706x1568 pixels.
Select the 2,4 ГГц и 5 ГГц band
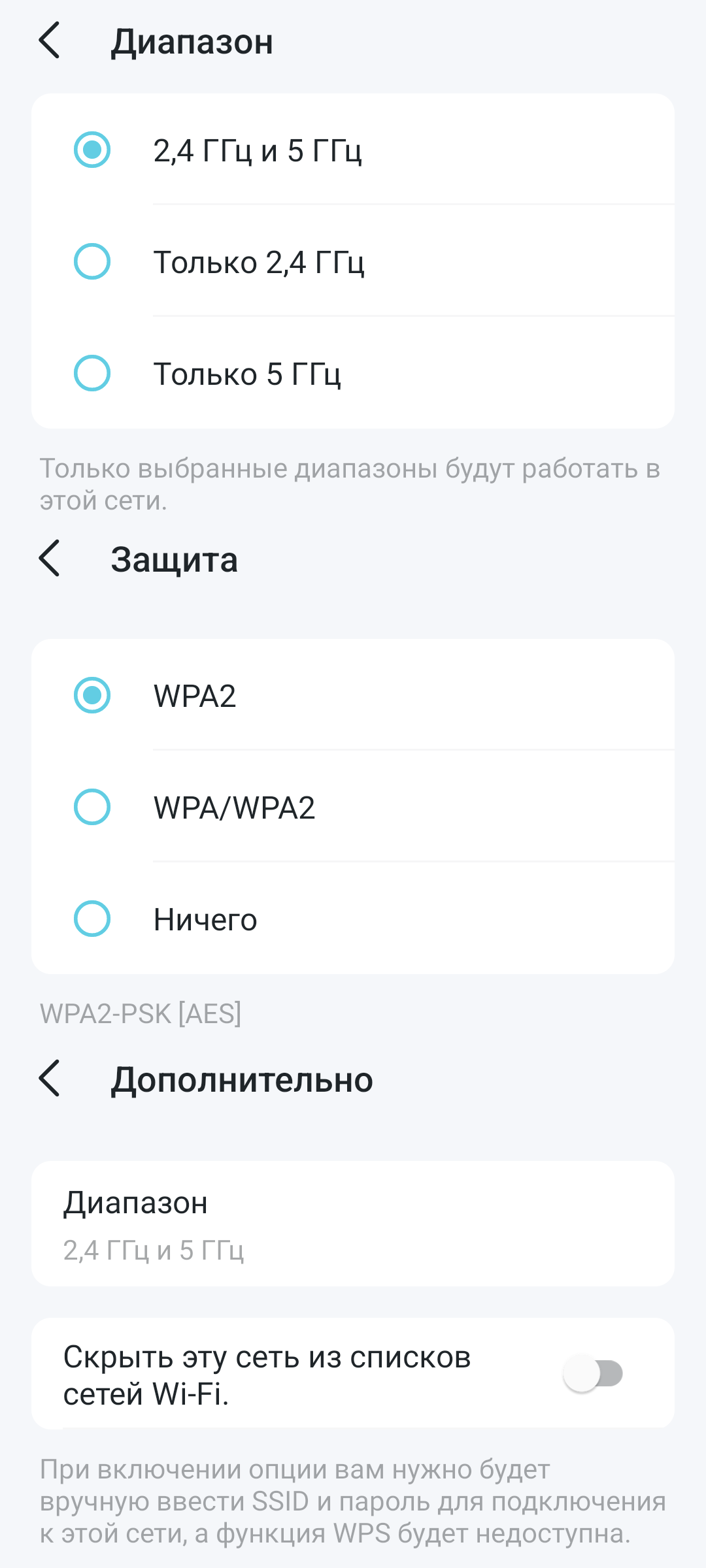[x=92, y=150]
